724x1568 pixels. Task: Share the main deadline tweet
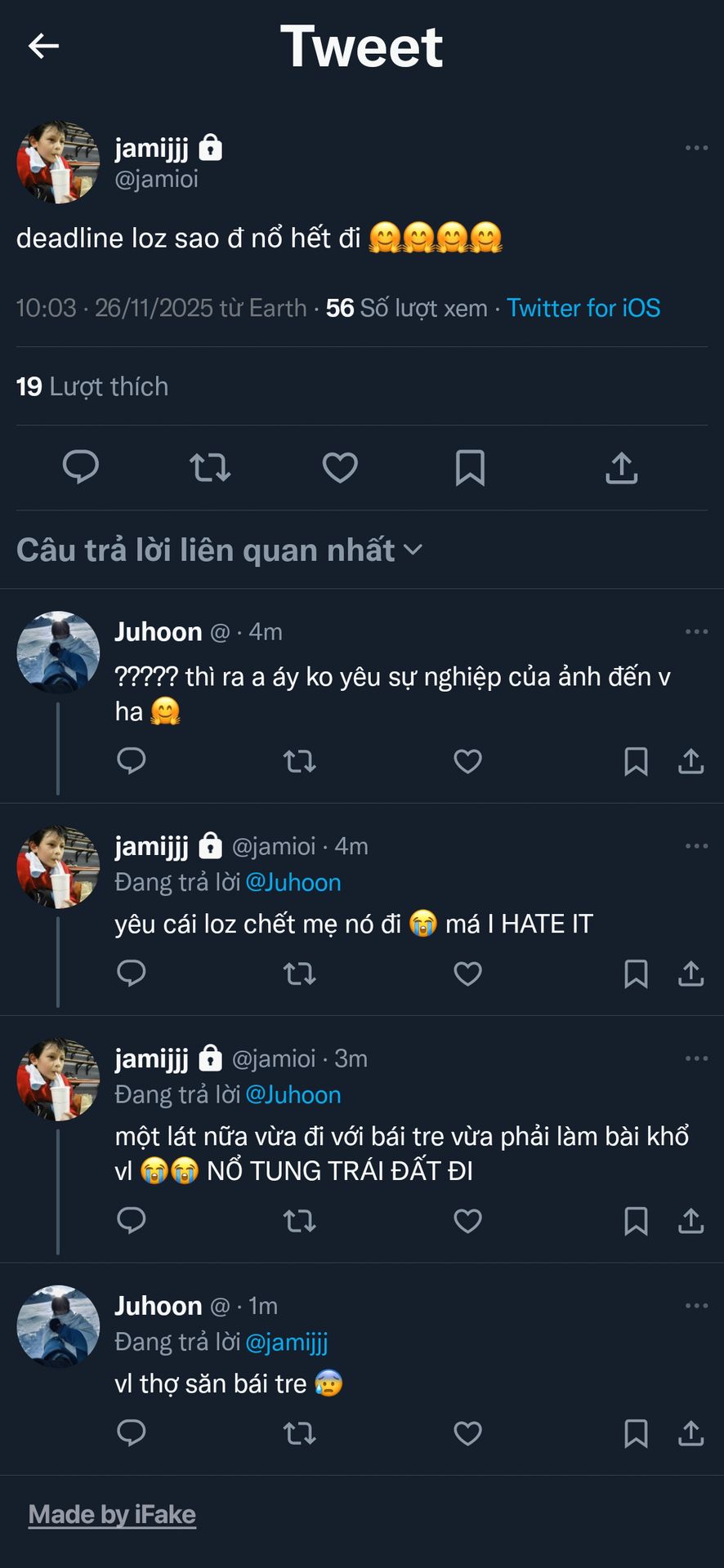coord(621,467)
